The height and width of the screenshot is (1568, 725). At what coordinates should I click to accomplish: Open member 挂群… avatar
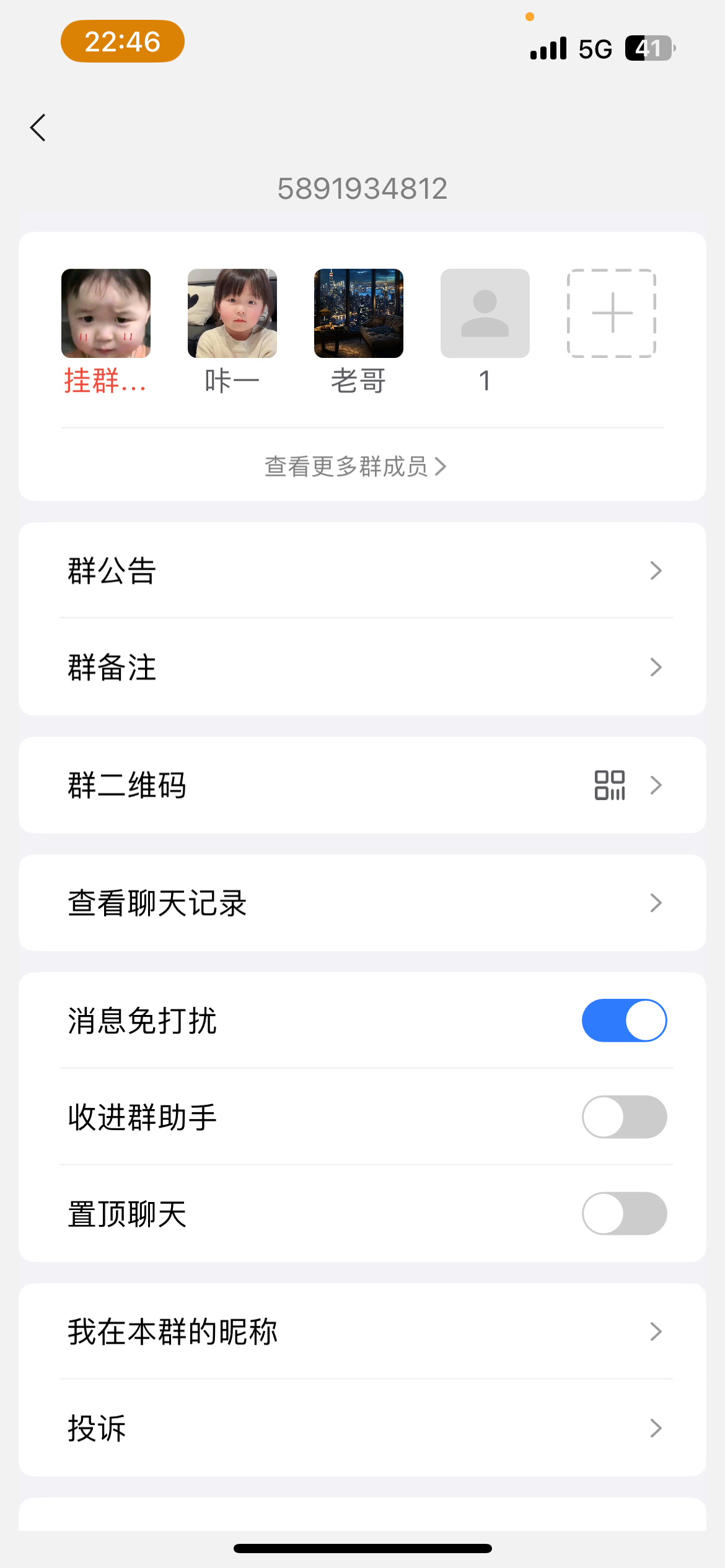[x=106, y=313]
